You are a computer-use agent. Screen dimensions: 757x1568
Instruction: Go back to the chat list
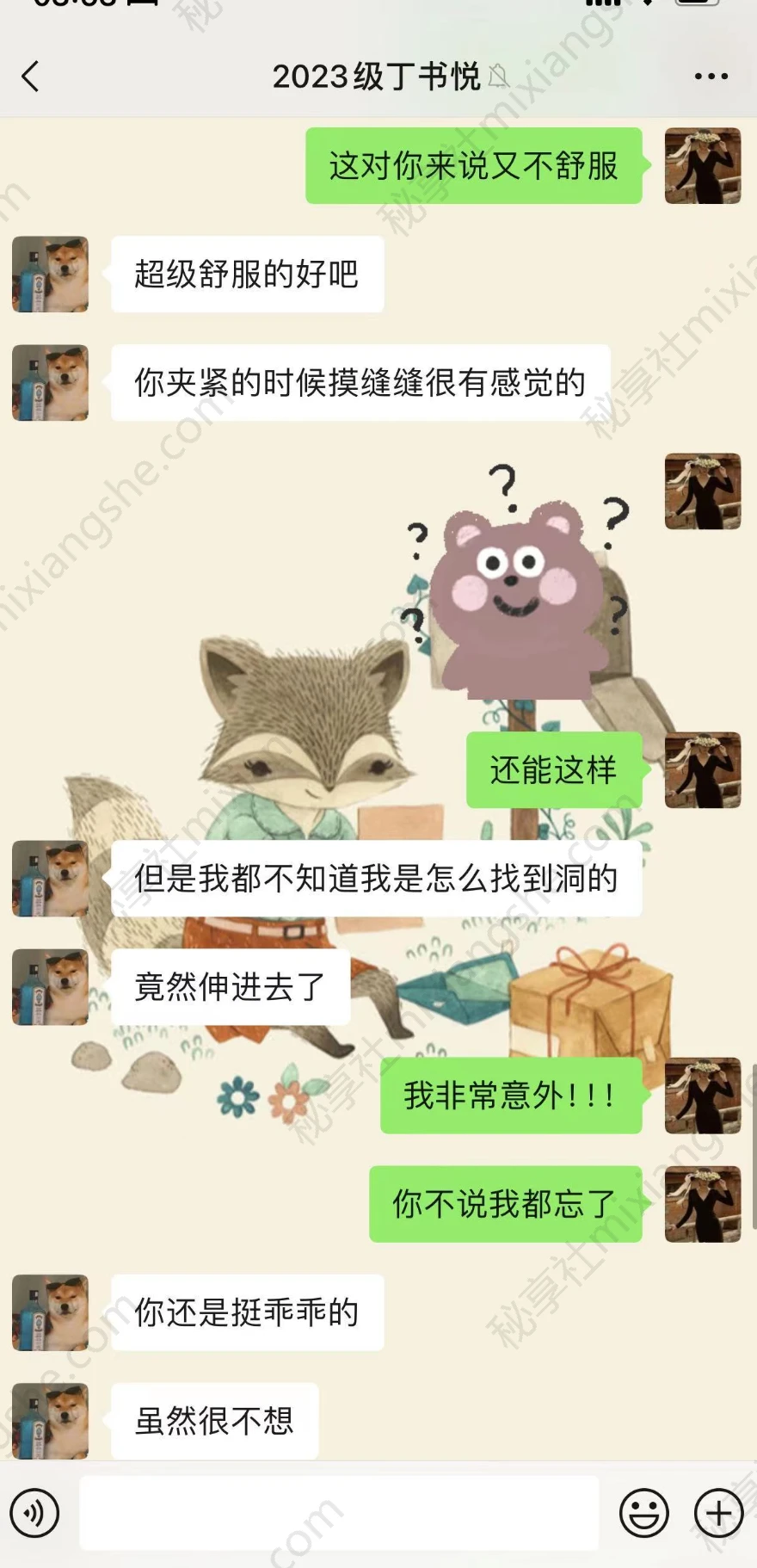click(x=31, y=77)
